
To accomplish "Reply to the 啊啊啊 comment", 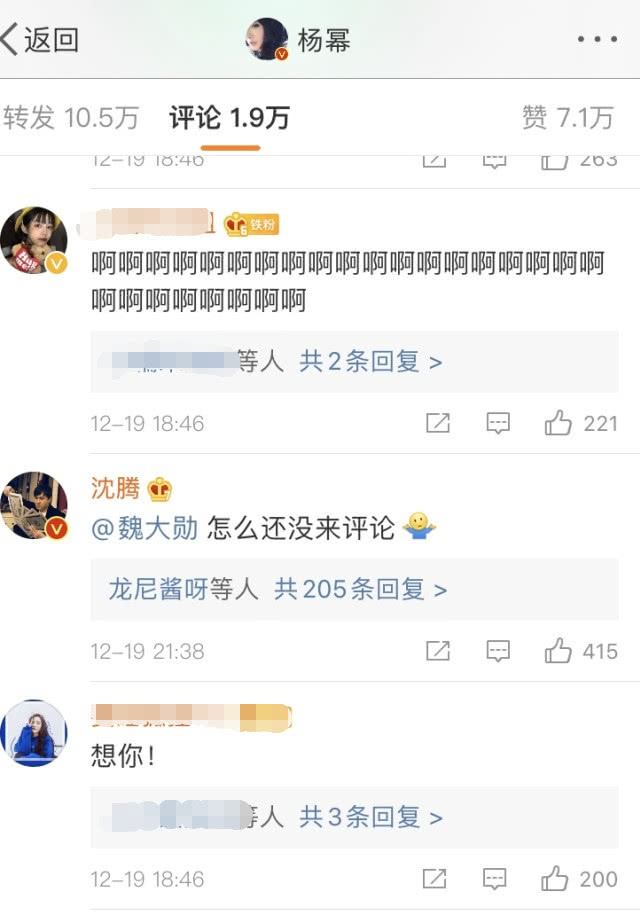I will pos(498,423).
